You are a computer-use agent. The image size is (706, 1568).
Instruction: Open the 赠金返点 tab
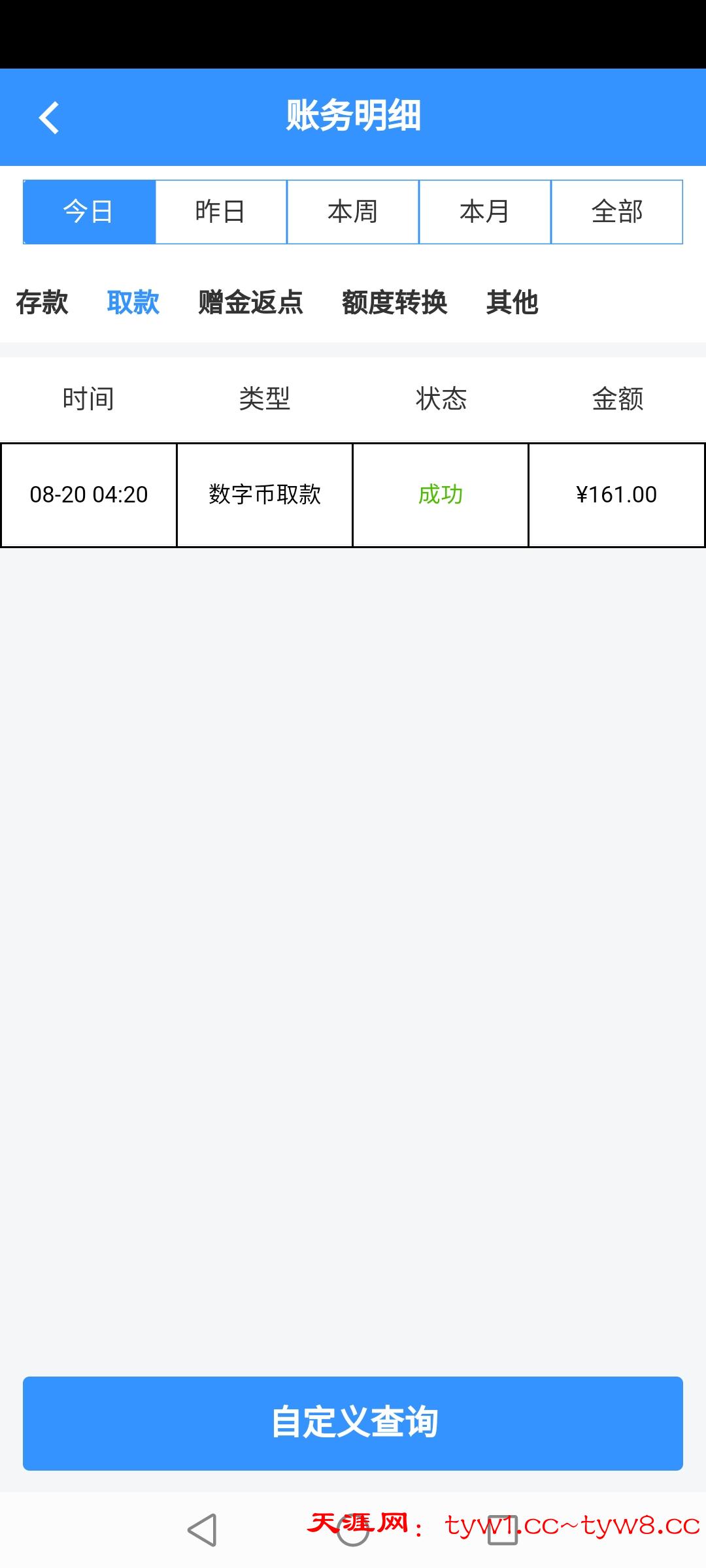(x=251, y=302)
